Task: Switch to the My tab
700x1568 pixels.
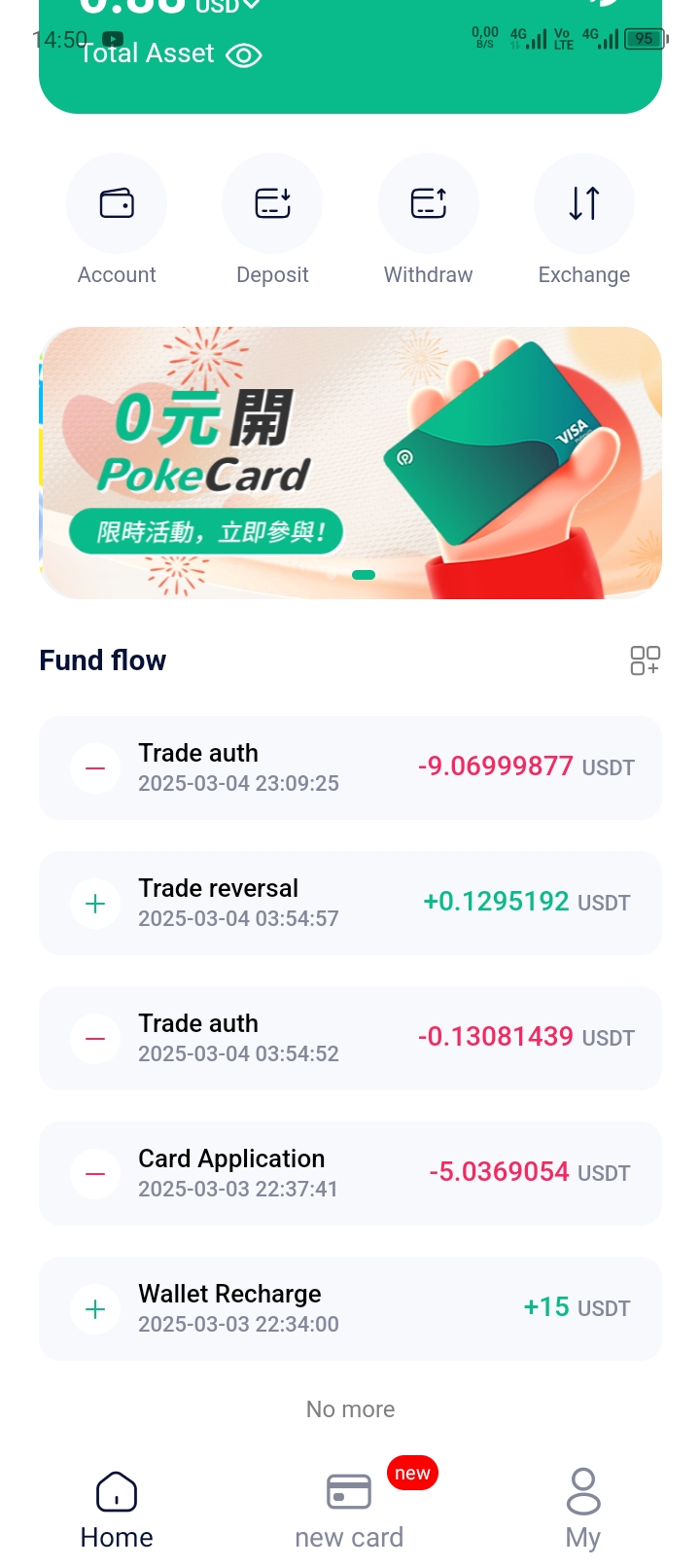Action: click(x=583, y=1509)
